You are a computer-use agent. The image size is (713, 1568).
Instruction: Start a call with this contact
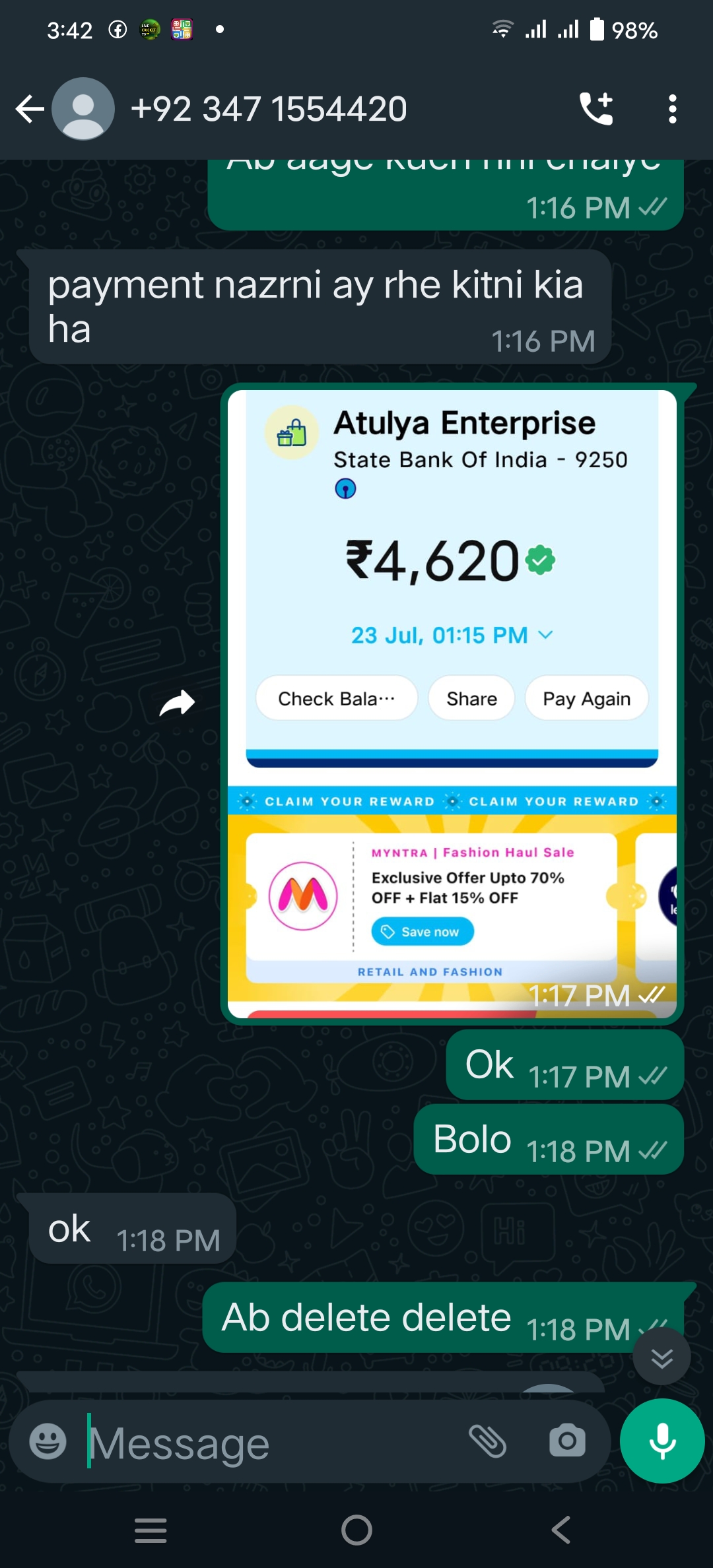tap(596, 109)
